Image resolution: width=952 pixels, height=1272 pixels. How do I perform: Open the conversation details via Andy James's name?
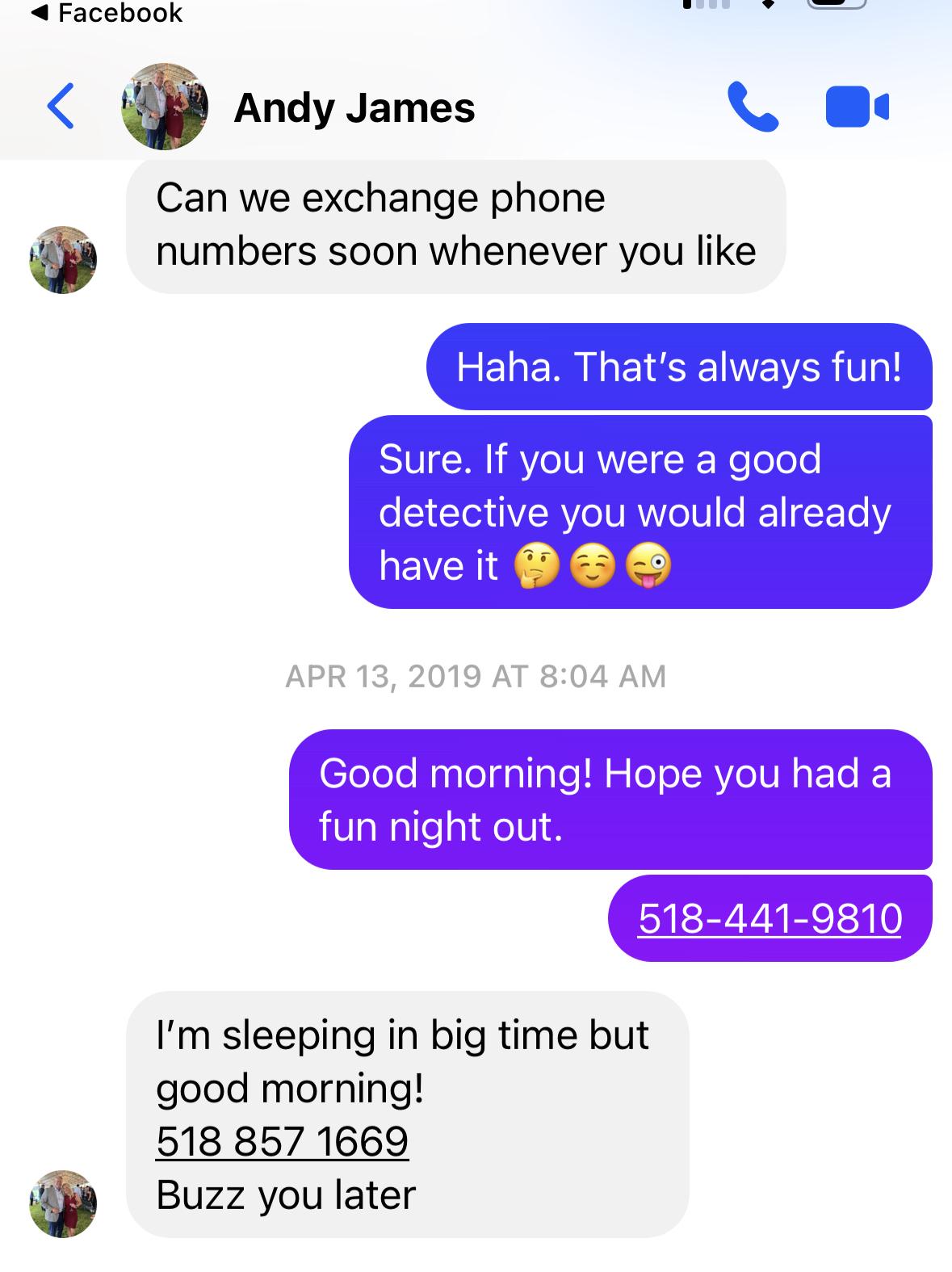tap(353, 109)
